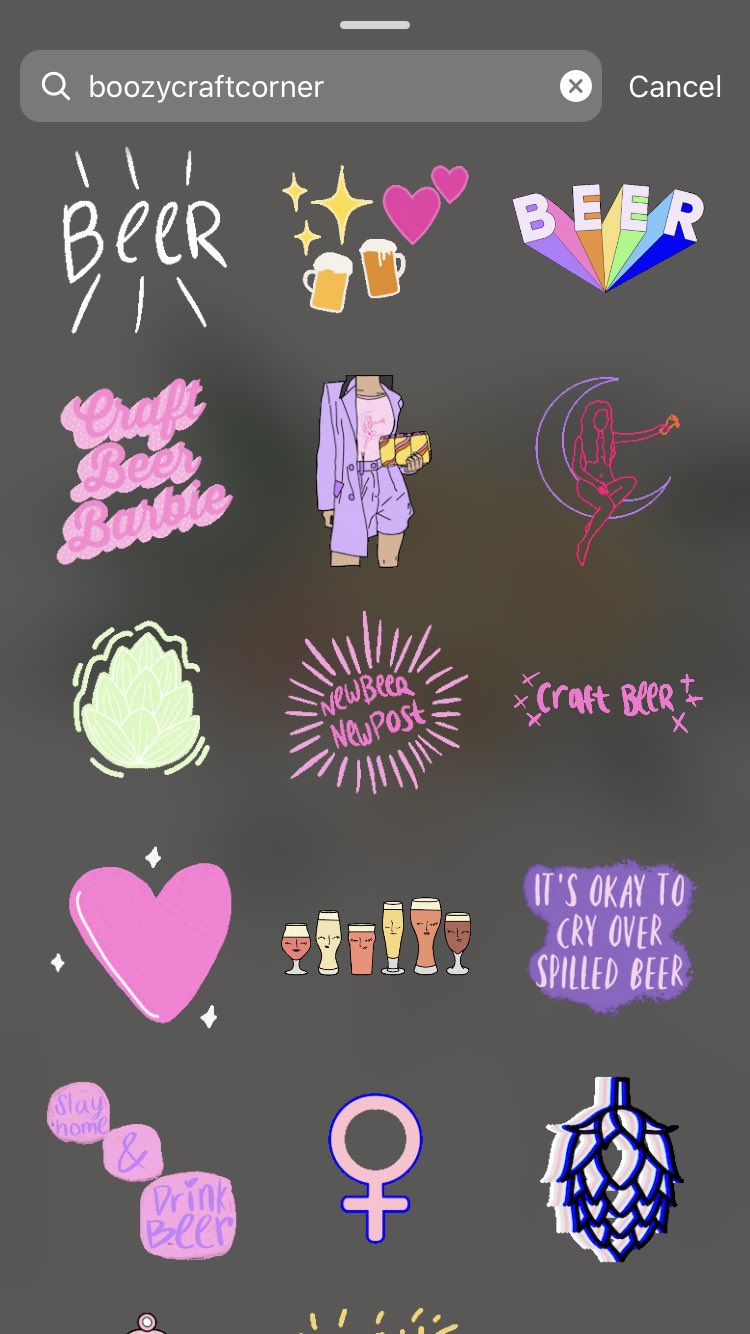Select the beer glasses with faces sticker
Image resolution: width=750 pixels, height=1334 pixels.
[375, 937]
